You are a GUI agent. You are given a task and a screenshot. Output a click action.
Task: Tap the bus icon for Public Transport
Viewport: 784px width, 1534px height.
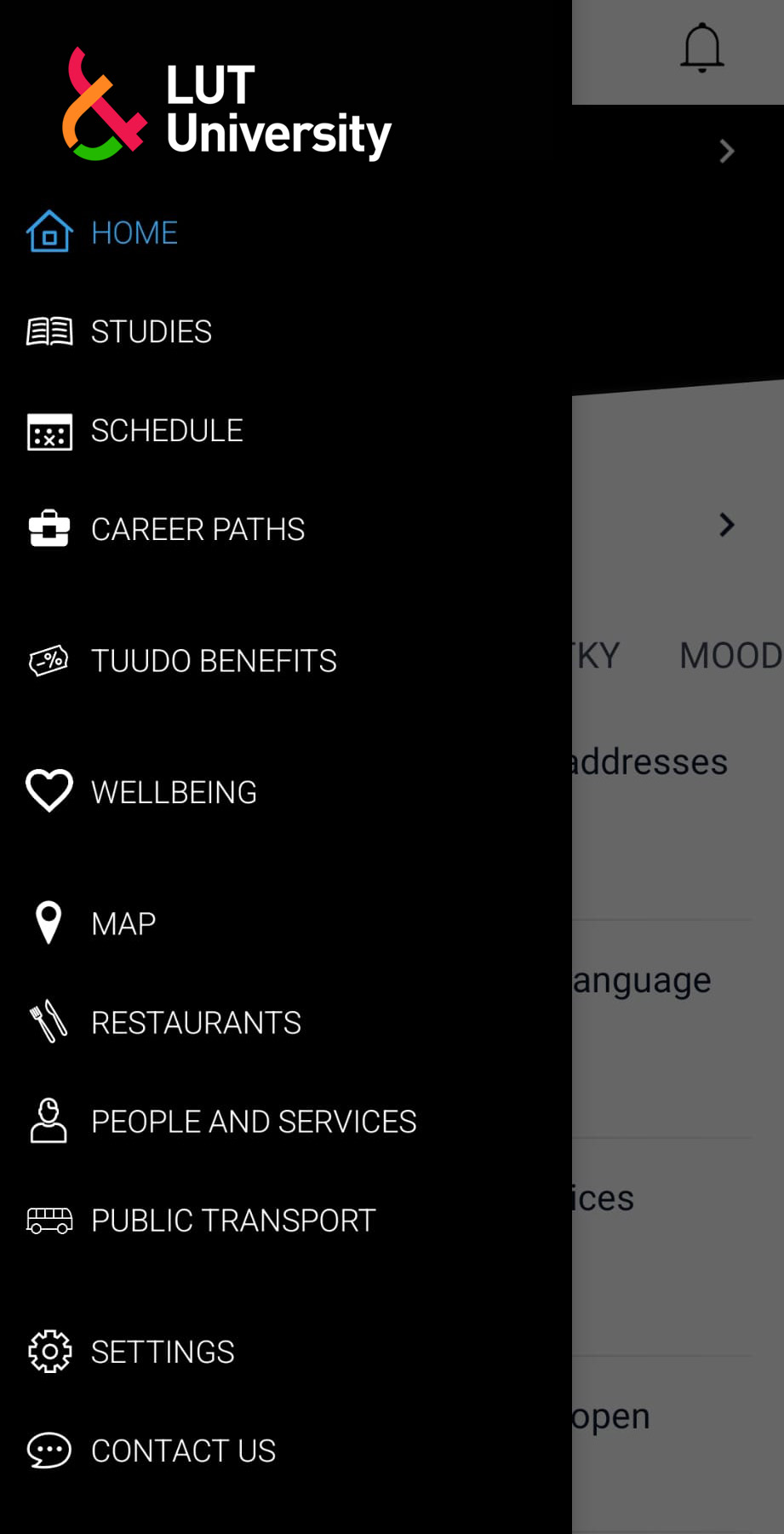coord(49,1220)
